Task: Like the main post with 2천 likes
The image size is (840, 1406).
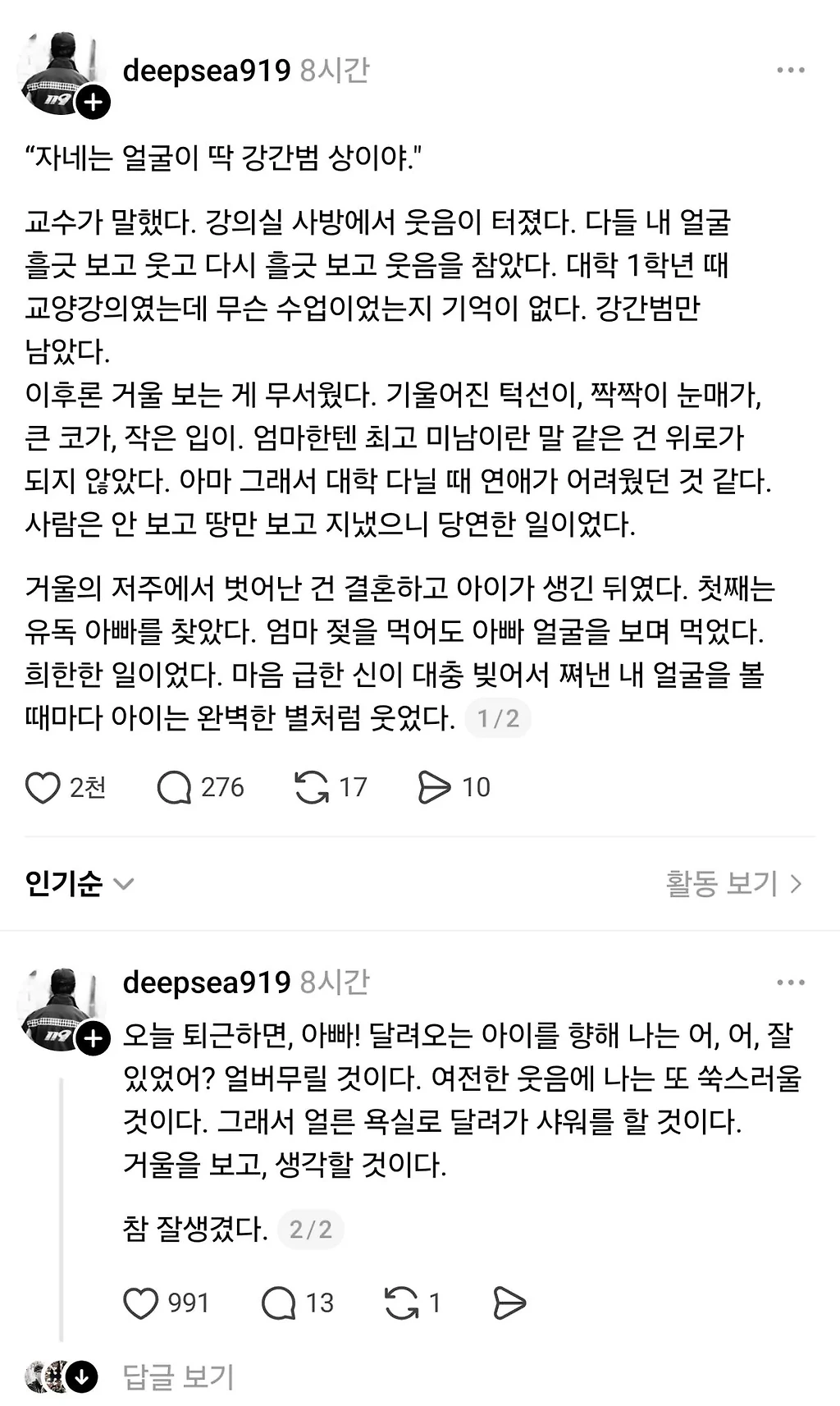Action: click(43, 787)
